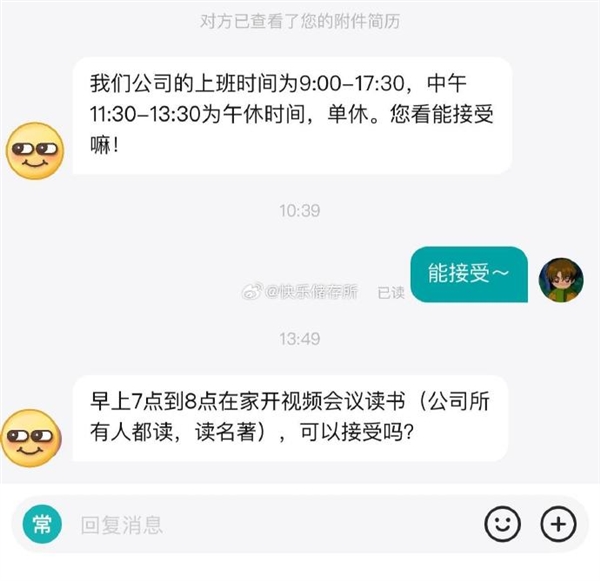Tap the 回复消息 reply input field
Image resolution: width=600 pixels, height=581 pixels.
click(260, 524)
